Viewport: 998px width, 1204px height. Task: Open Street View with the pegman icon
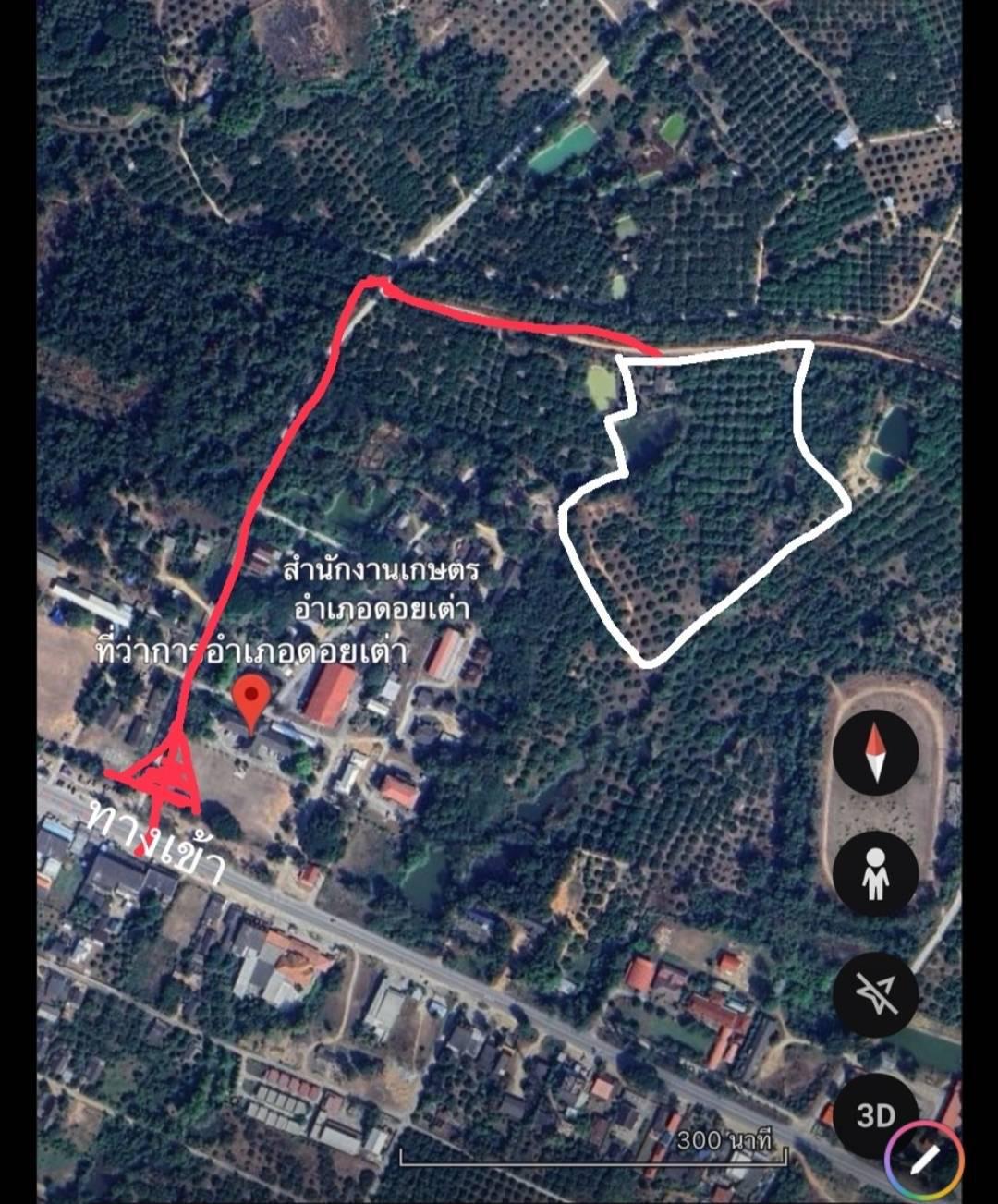pyautogui.click(x=875, y=873)
